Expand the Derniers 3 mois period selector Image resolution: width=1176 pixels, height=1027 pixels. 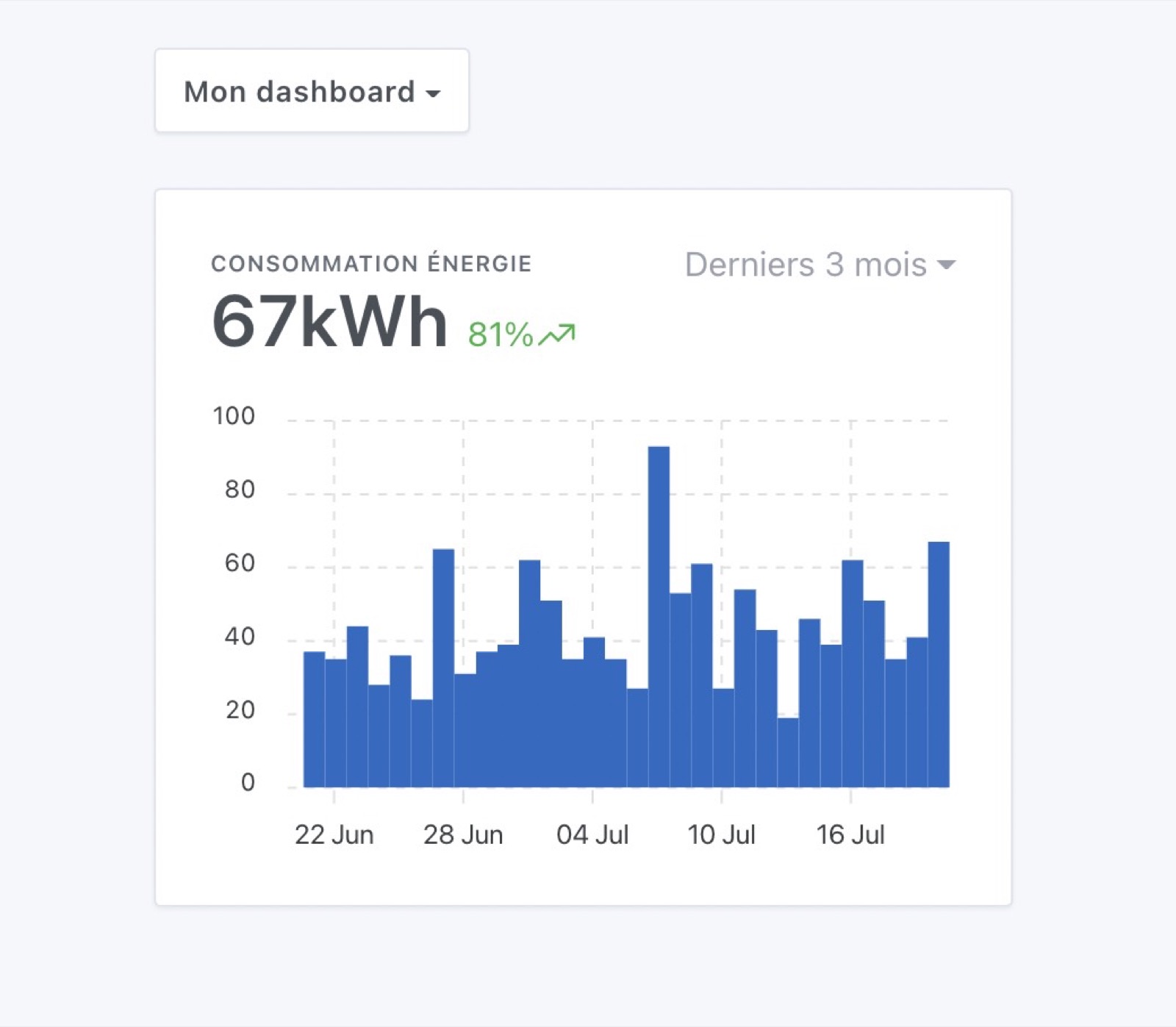tap(820, 265)
